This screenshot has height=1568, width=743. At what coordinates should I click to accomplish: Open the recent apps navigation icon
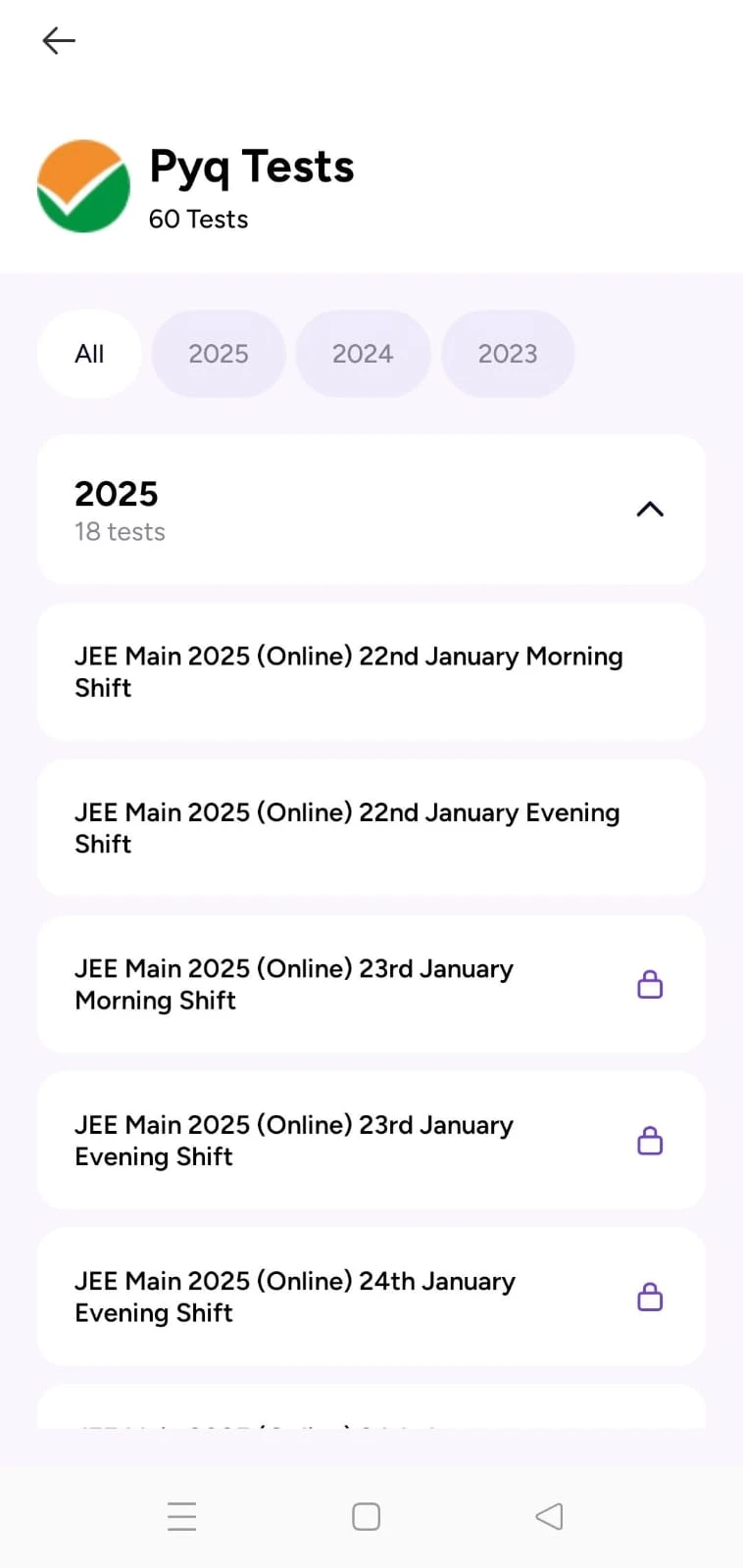182,1516
